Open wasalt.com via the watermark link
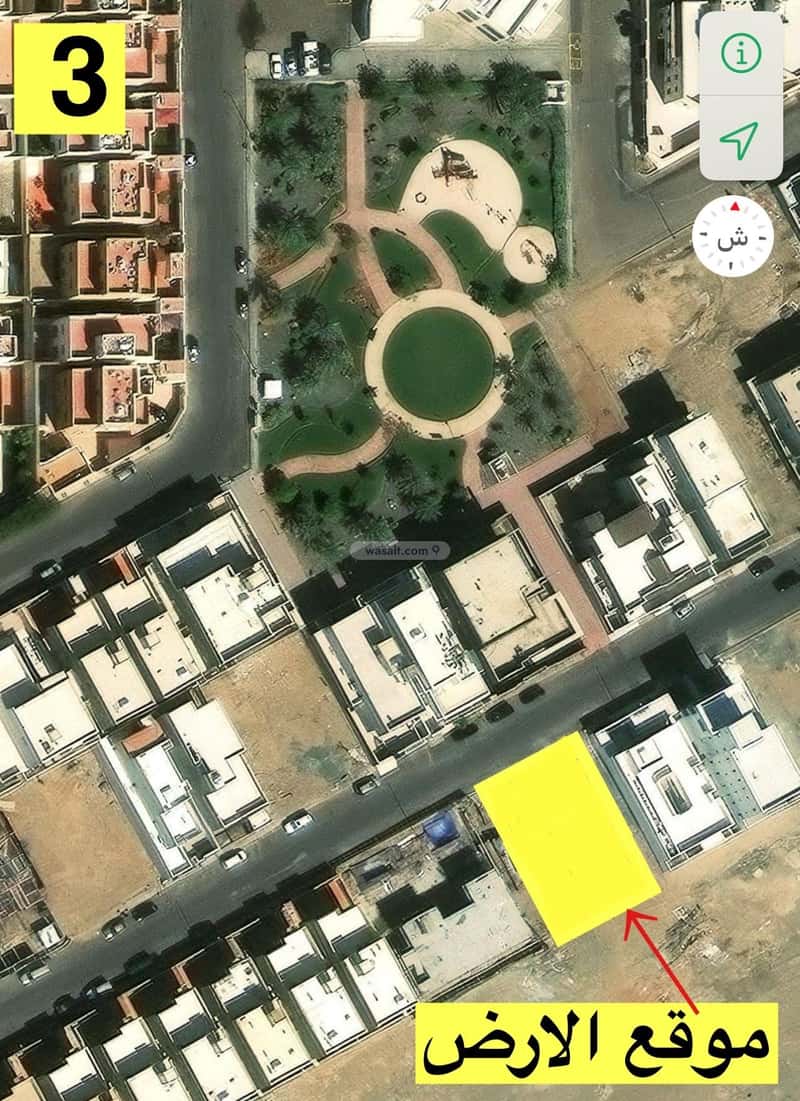Screen dimensions: 800x1101 tap(400, 551)
